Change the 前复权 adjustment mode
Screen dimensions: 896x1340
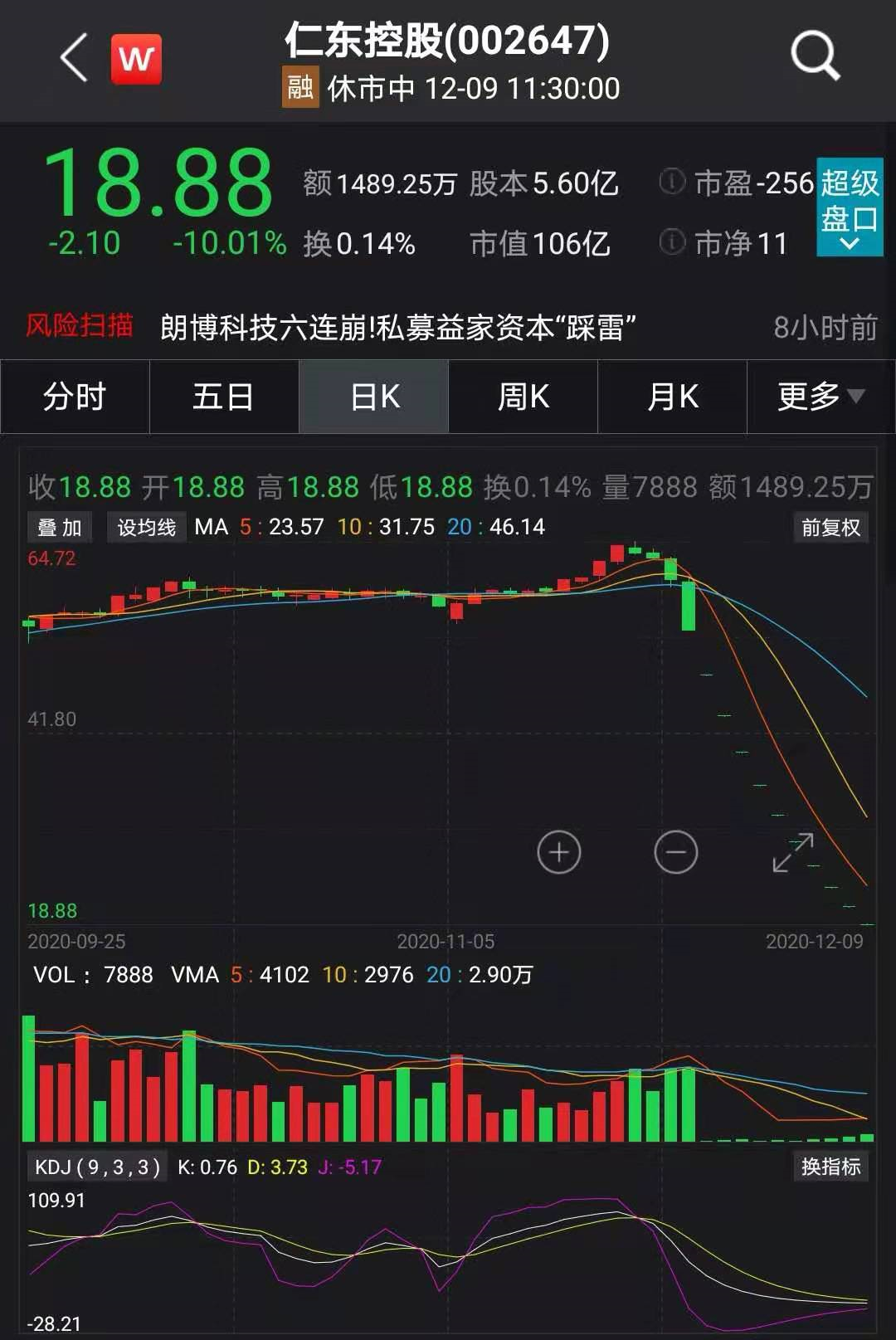830,528
